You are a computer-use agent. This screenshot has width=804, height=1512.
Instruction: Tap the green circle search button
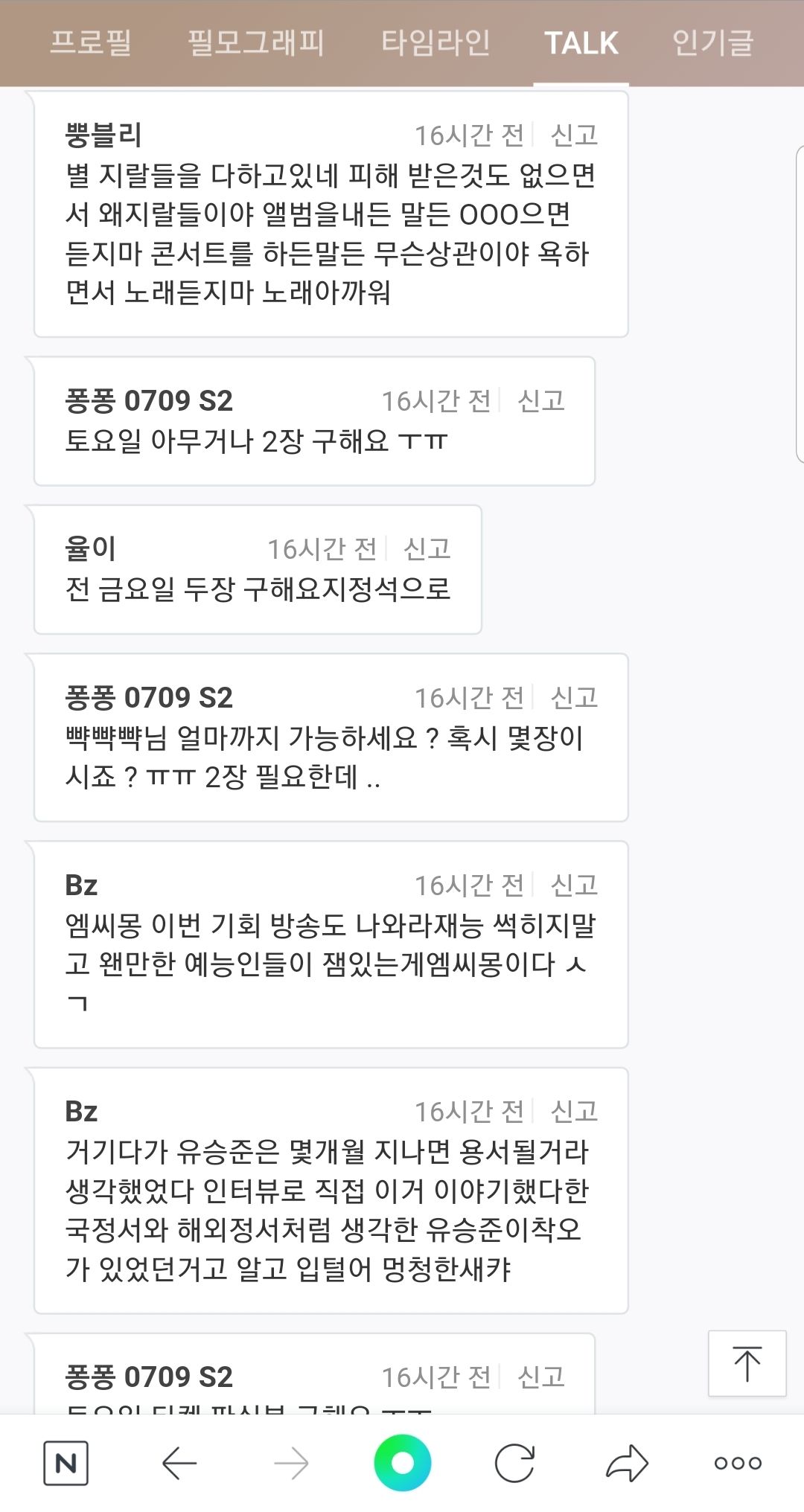[402, 1463]
